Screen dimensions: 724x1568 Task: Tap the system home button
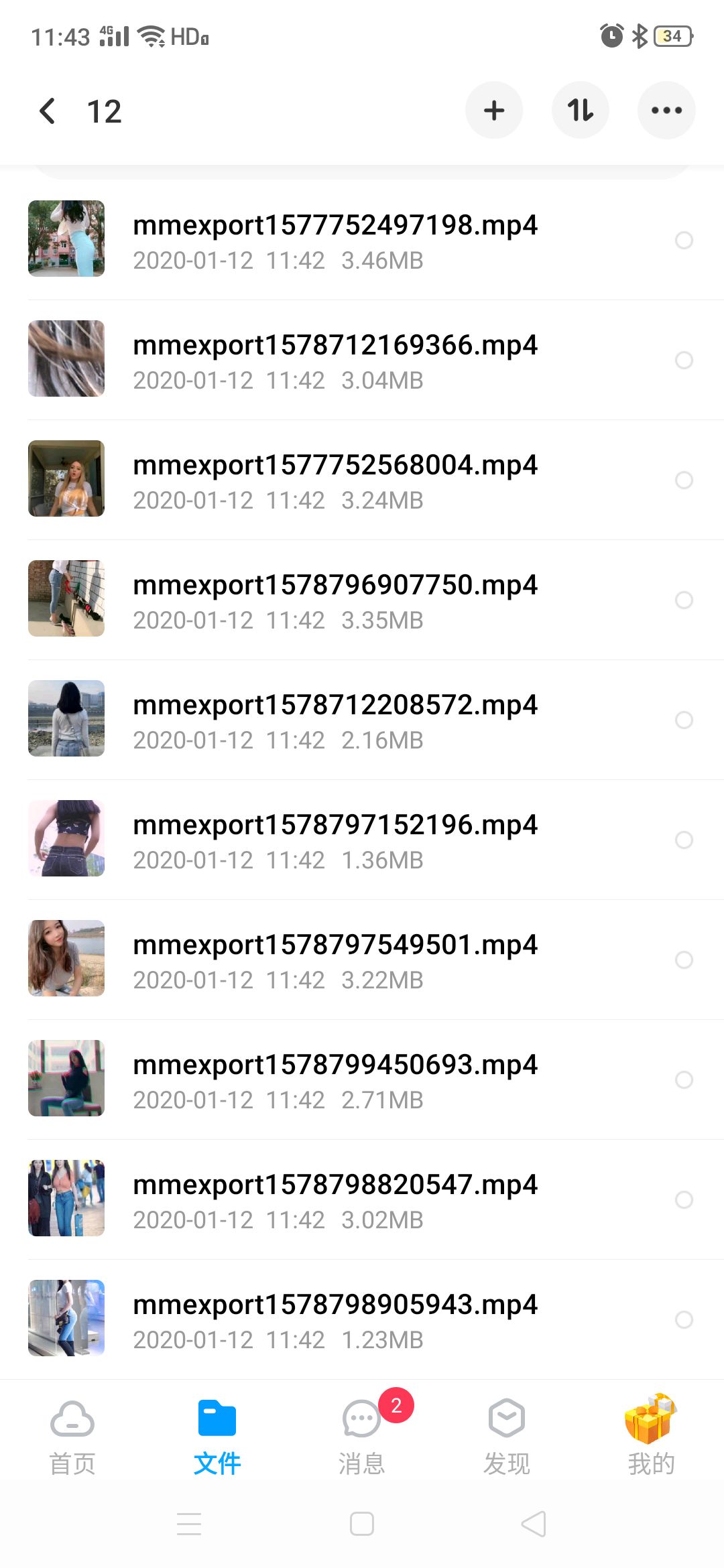click(362, 1524)
